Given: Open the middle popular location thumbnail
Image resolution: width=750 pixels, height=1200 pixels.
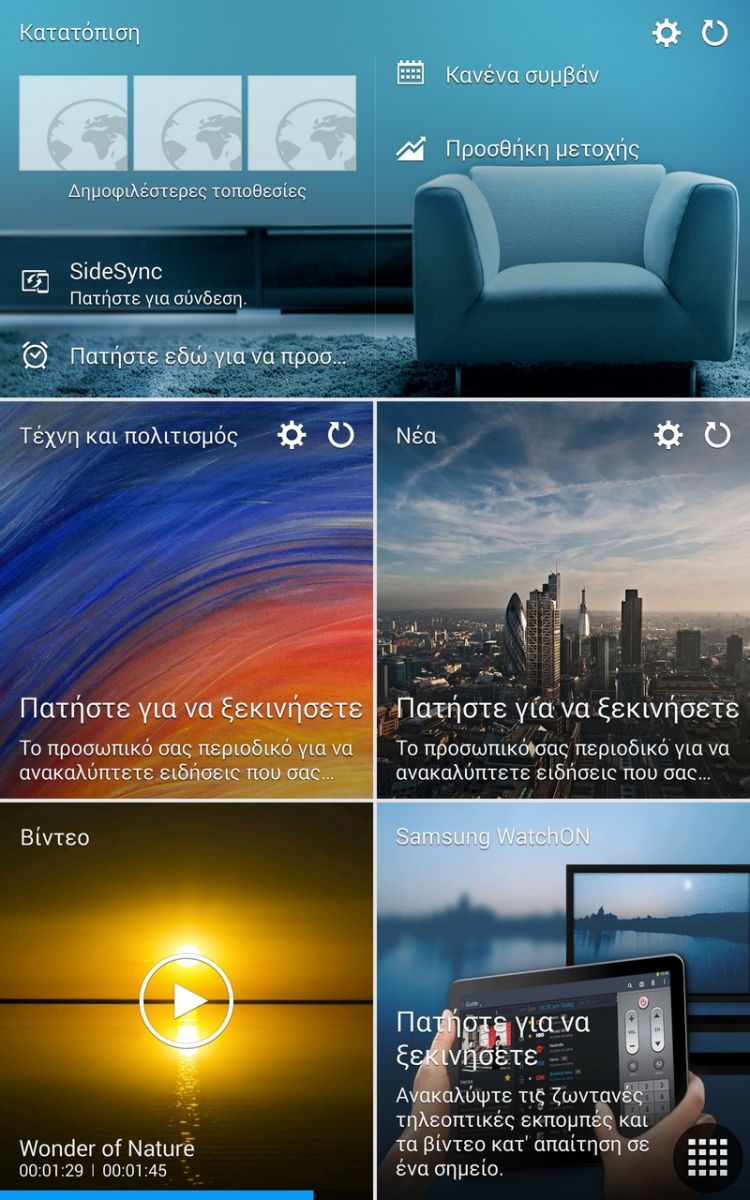Looking at the screenshot, I should (187, 123).
